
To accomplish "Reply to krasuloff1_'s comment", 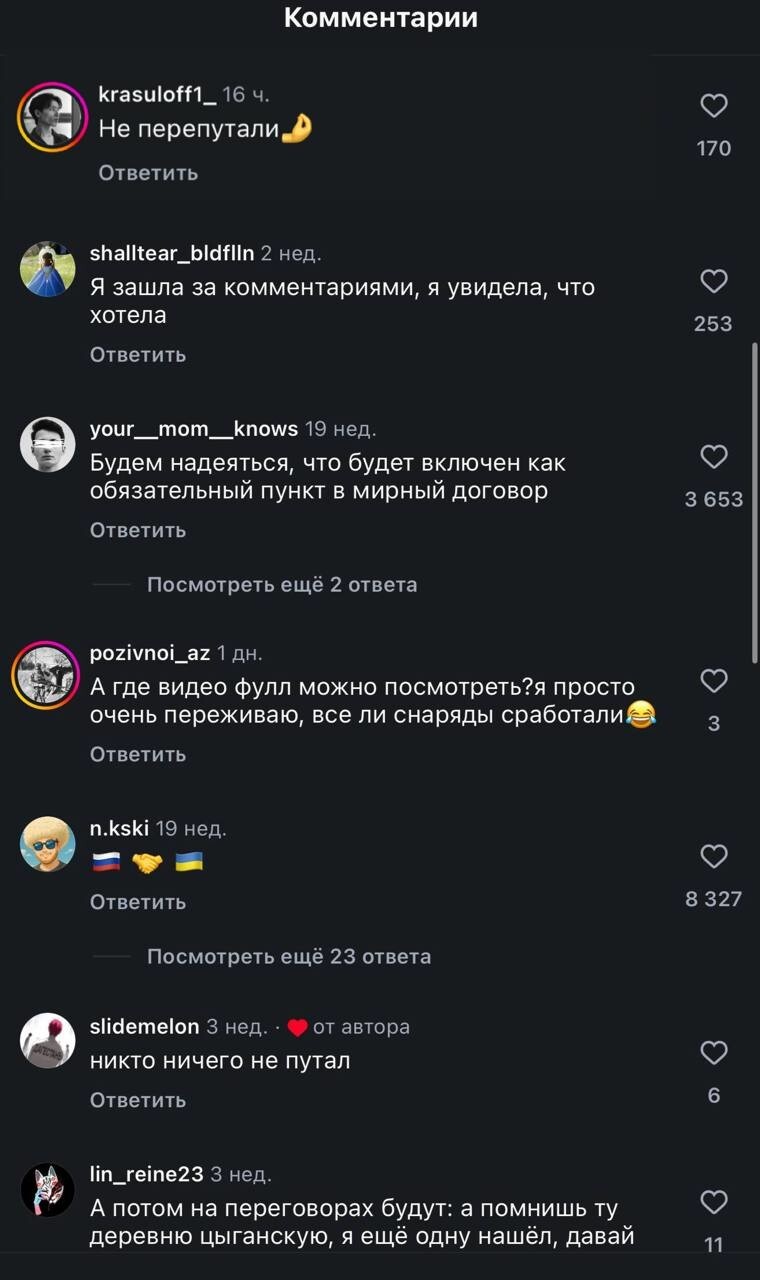I will [x=148, y=173].
